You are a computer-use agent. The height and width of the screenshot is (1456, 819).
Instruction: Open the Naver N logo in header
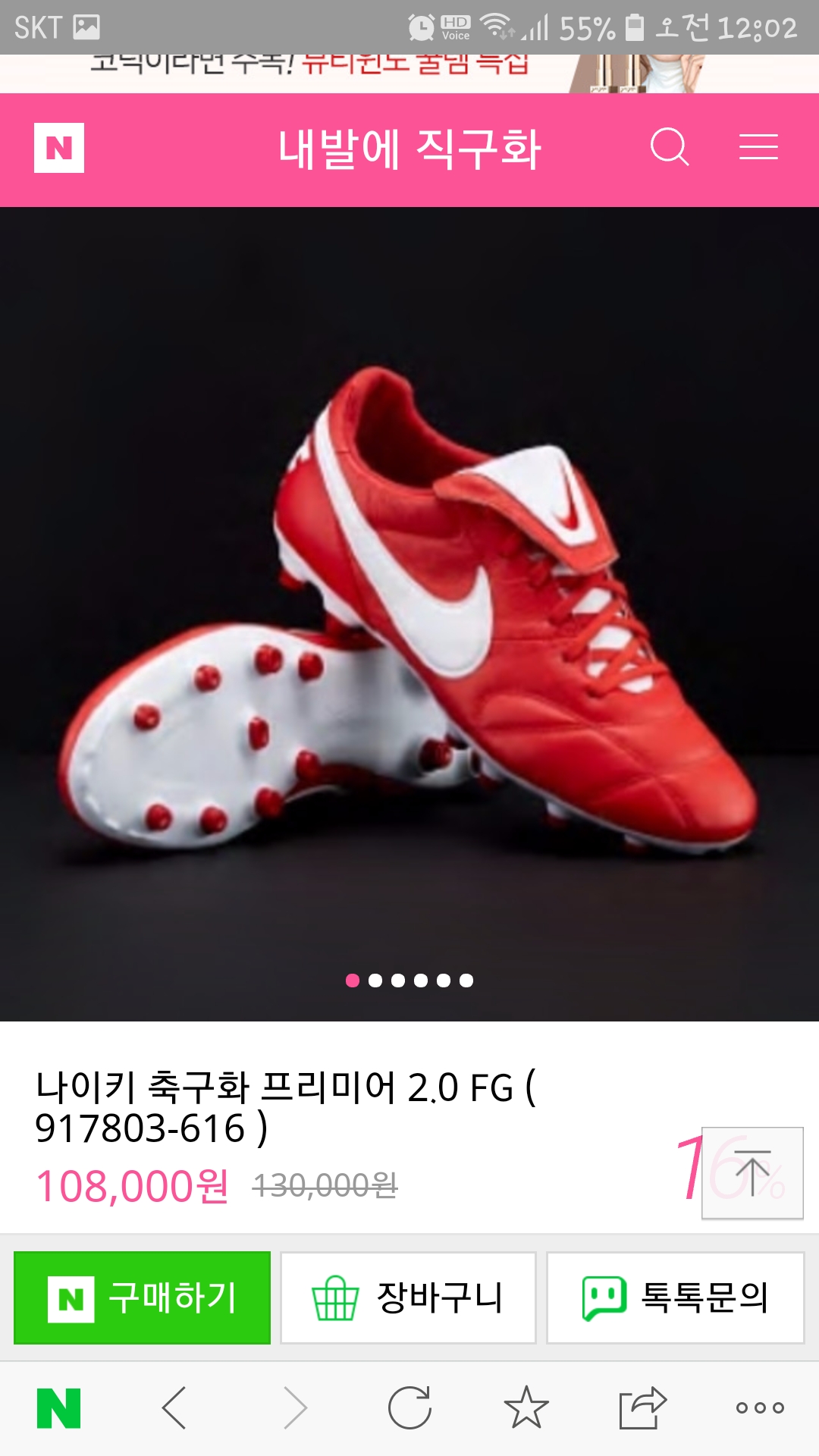[59, 148]
